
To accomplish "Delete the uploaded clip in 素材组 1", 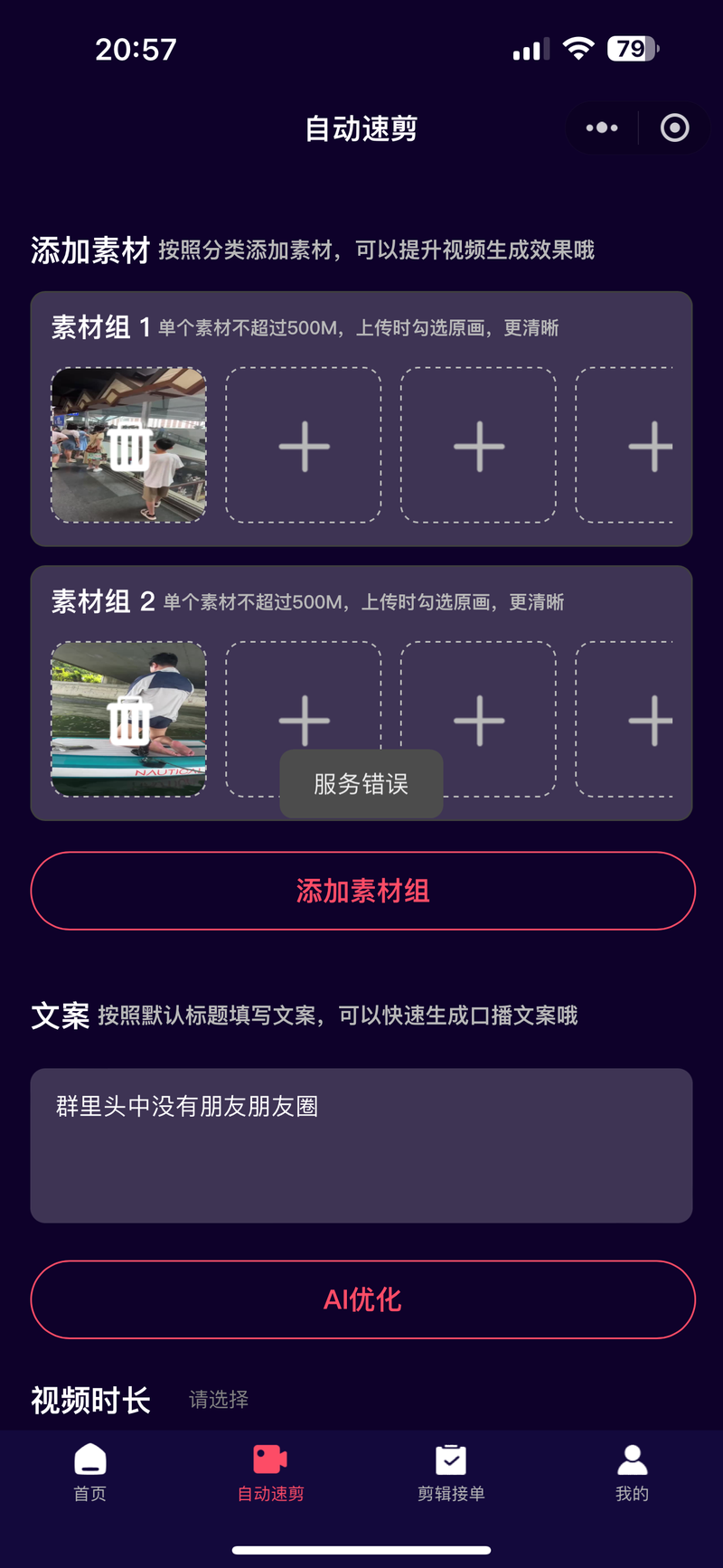I will click(129, 445).
